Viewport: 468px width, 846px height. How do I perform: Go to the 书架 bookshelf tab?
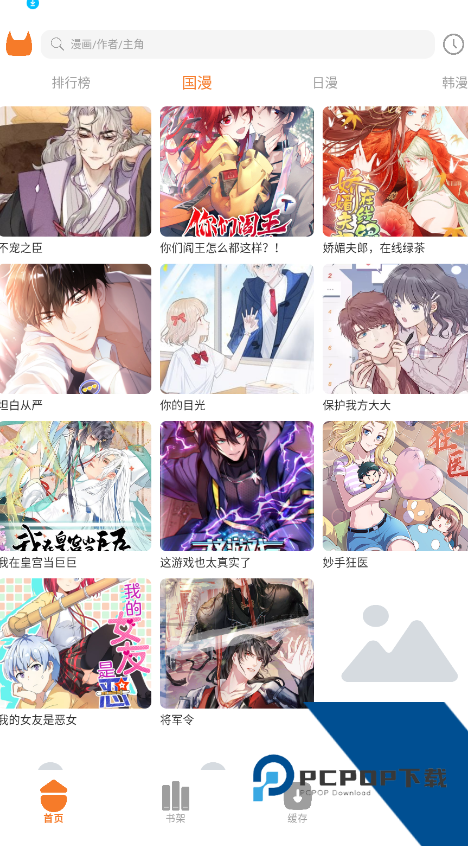click(x=175, y=802)
